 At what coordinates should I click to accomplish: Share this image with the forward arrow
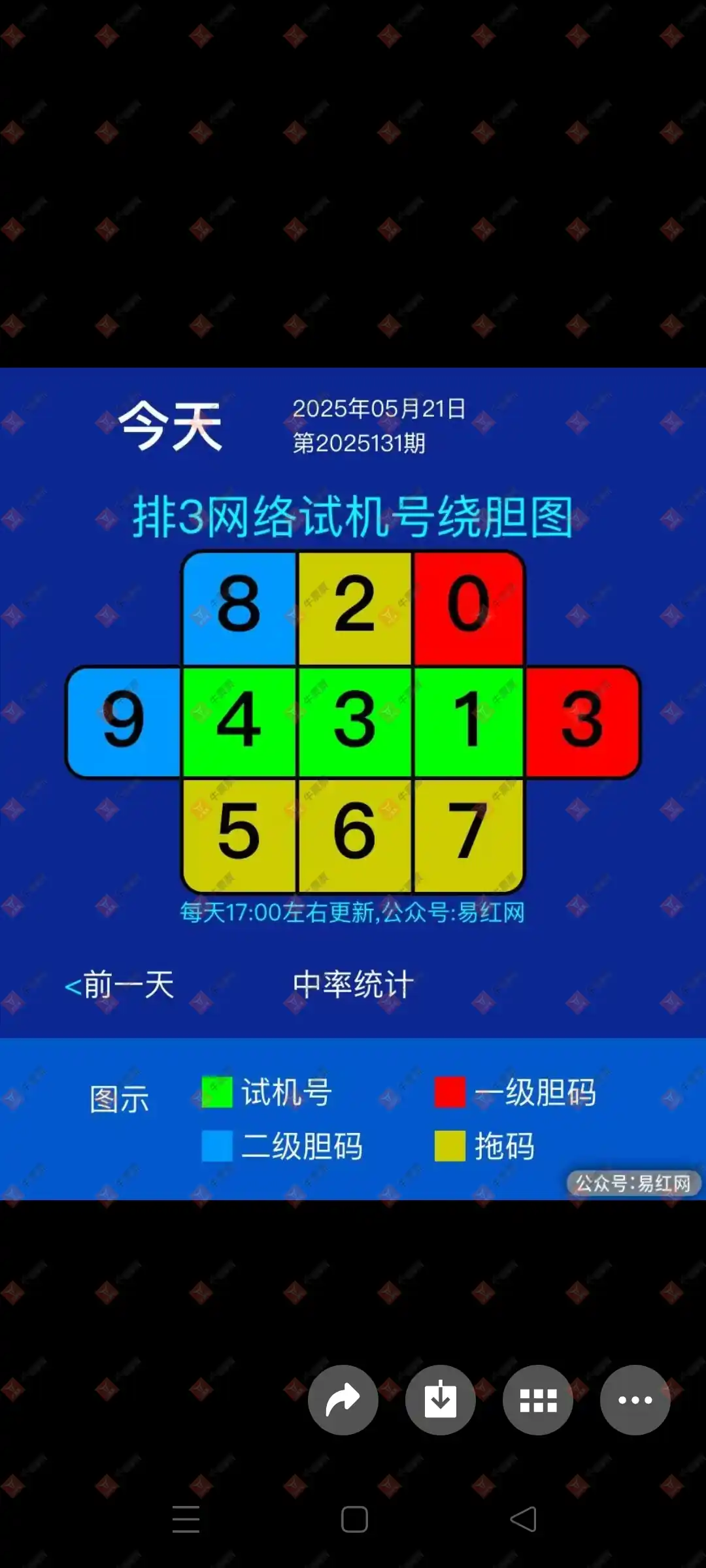(343, 1399)
